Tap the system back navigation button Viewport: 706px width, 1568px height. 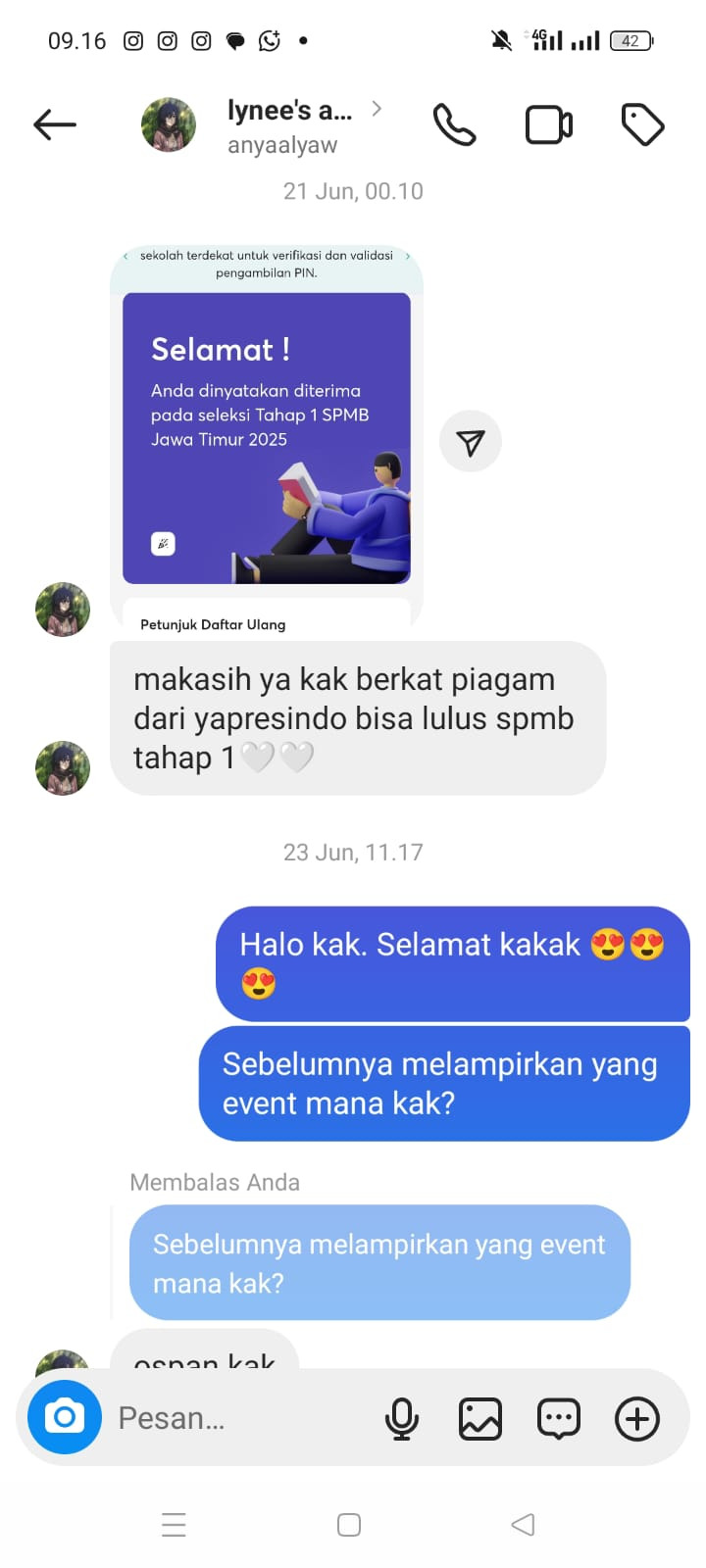(x=523, y=1525)
